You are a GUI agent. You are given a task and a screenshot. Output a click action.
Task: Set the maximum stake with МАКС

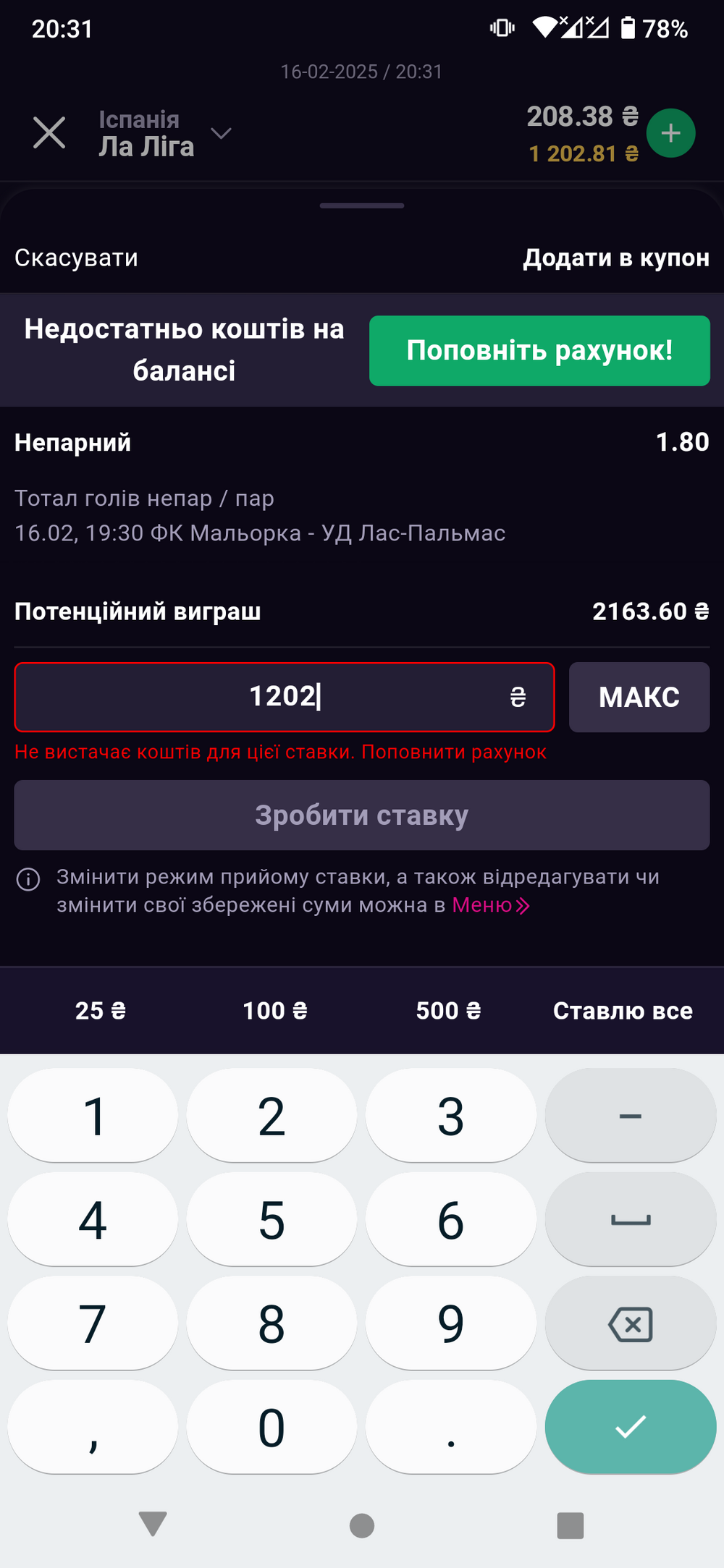tap(639, 697)
